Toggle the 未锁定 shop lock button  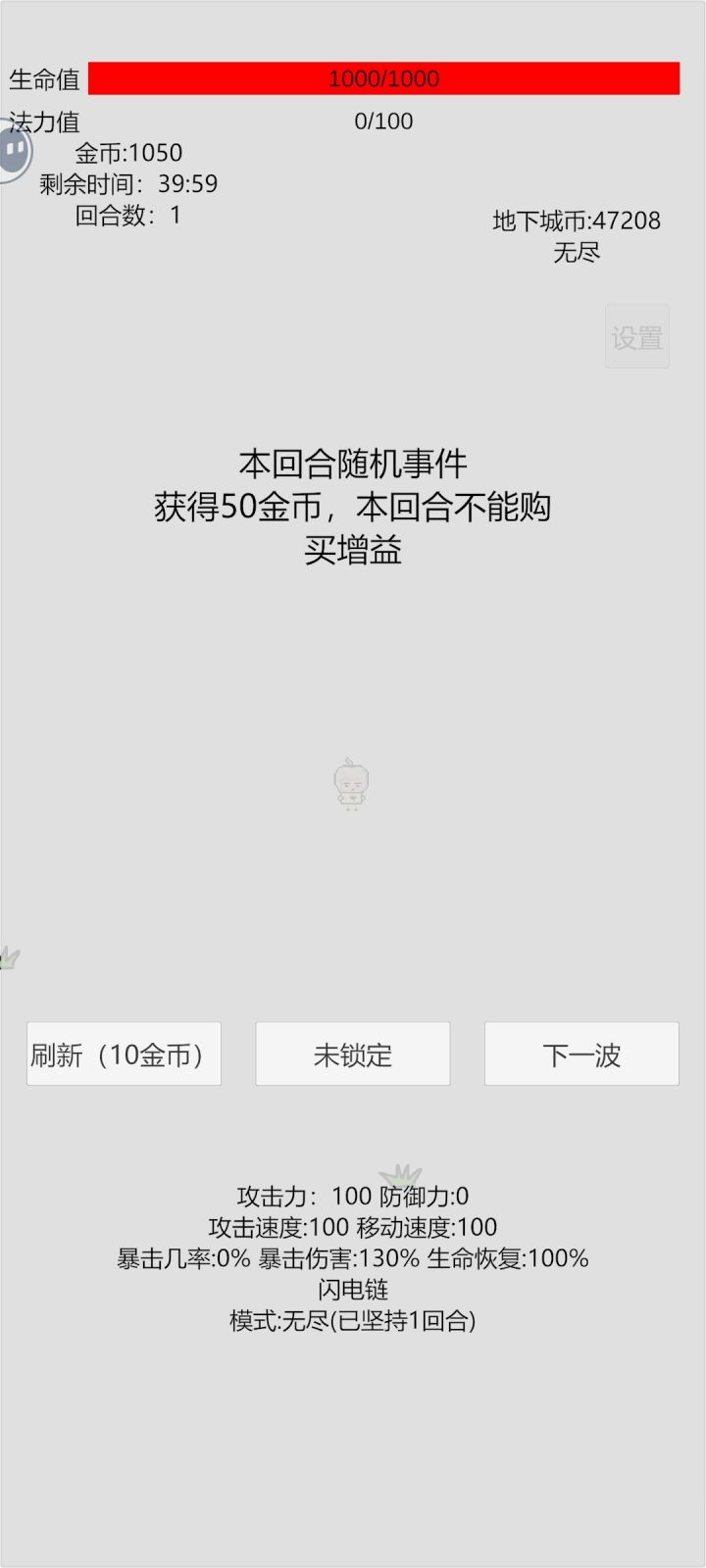tap(353, 1053)
